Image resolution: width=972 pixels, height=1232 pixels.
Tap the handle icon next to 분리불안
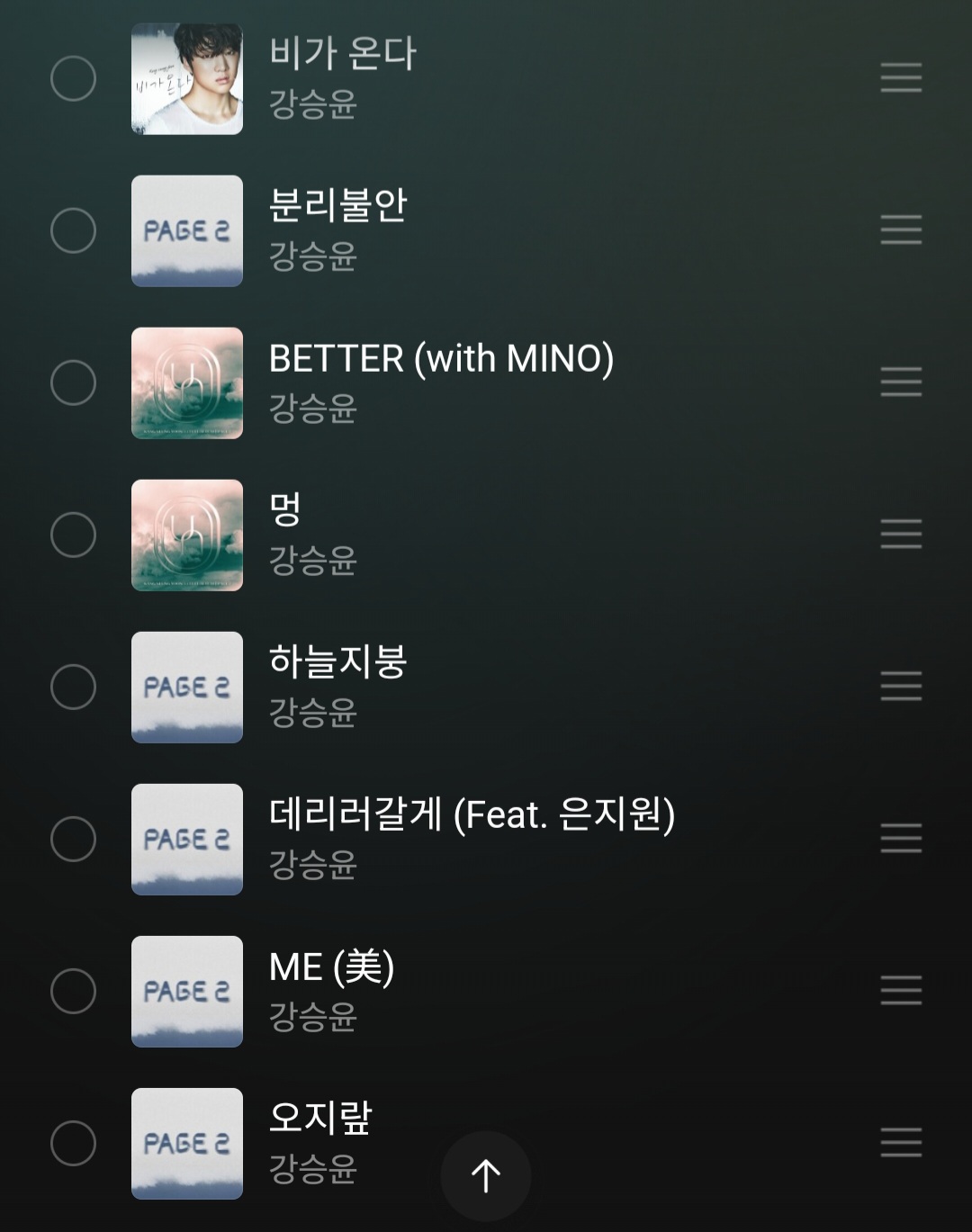(x=901, y=230)
